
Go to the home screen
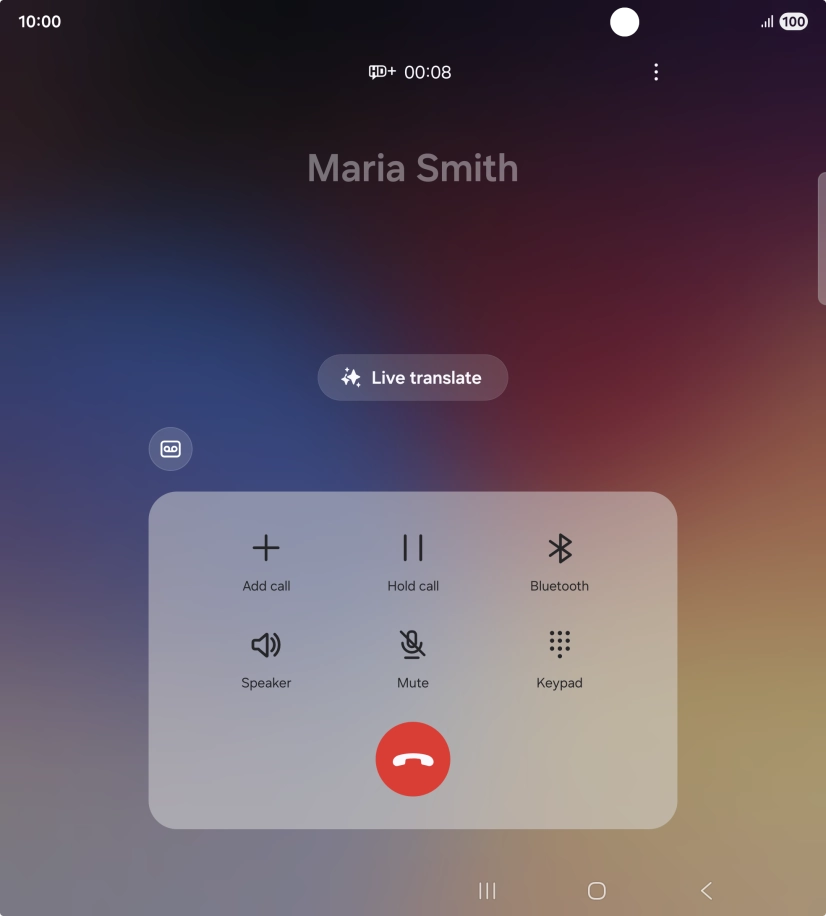(x=597, y=890)
